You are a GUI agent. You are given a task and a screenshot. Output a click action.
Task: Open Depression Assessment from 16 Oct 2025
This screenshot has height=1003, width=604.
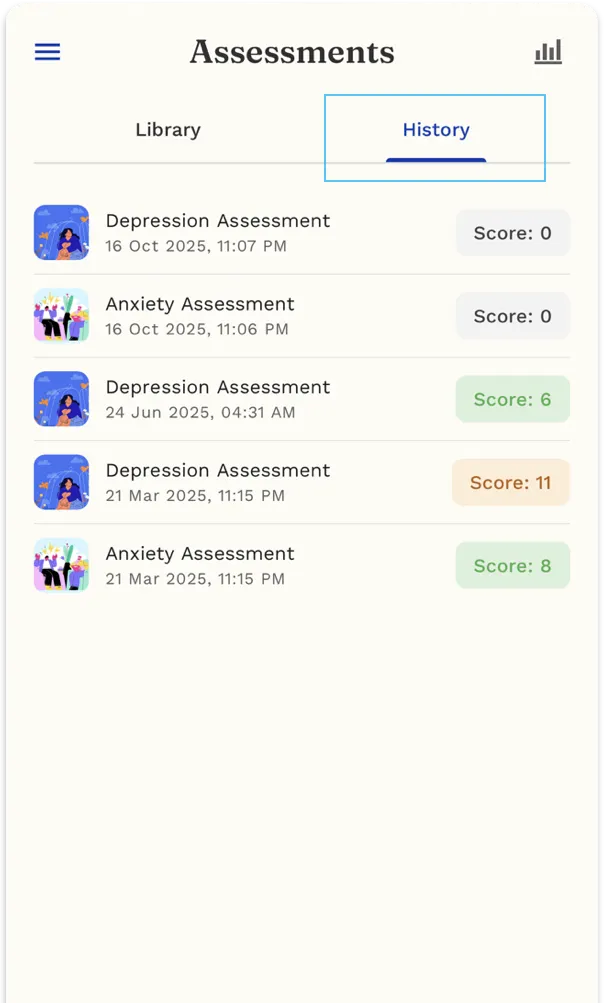tap(217, 232)
